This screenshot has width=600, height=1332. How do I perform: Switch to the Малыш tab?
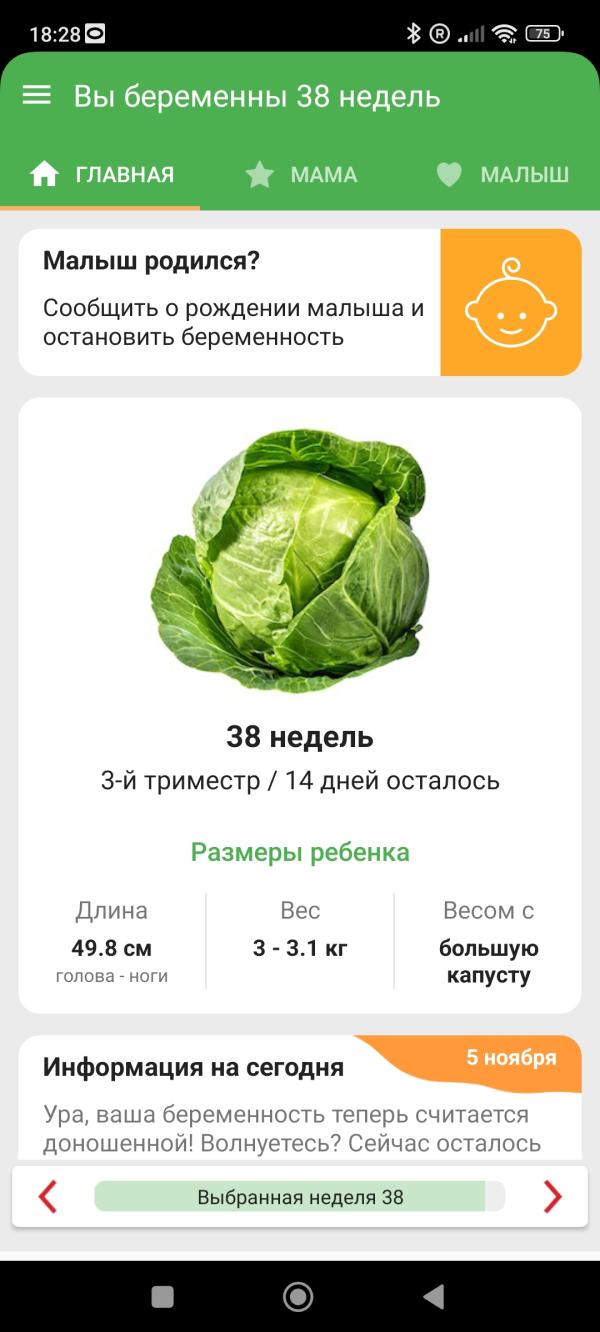tap(503, 175)
